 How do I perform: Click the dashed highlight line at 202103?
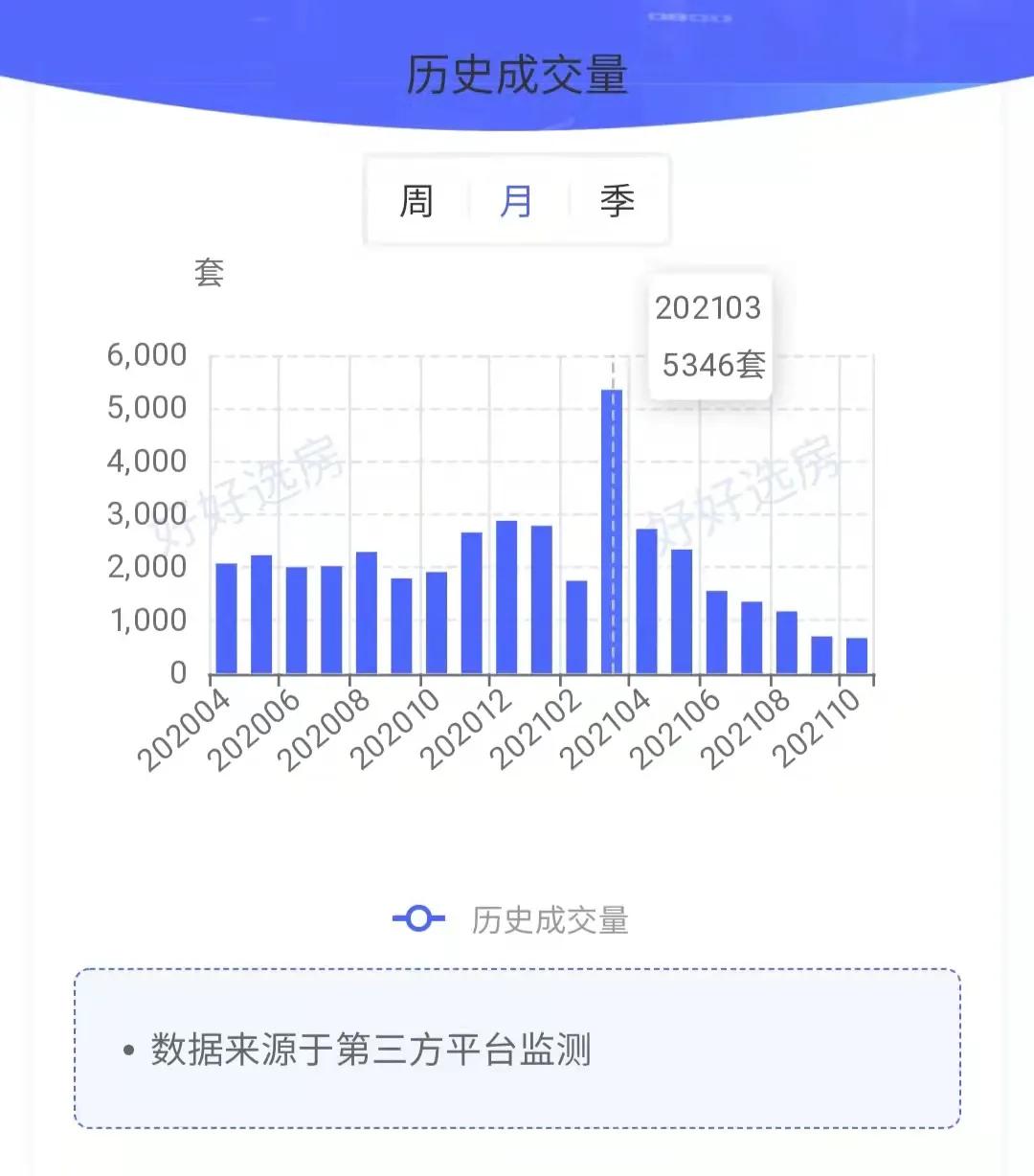(614, 431)
